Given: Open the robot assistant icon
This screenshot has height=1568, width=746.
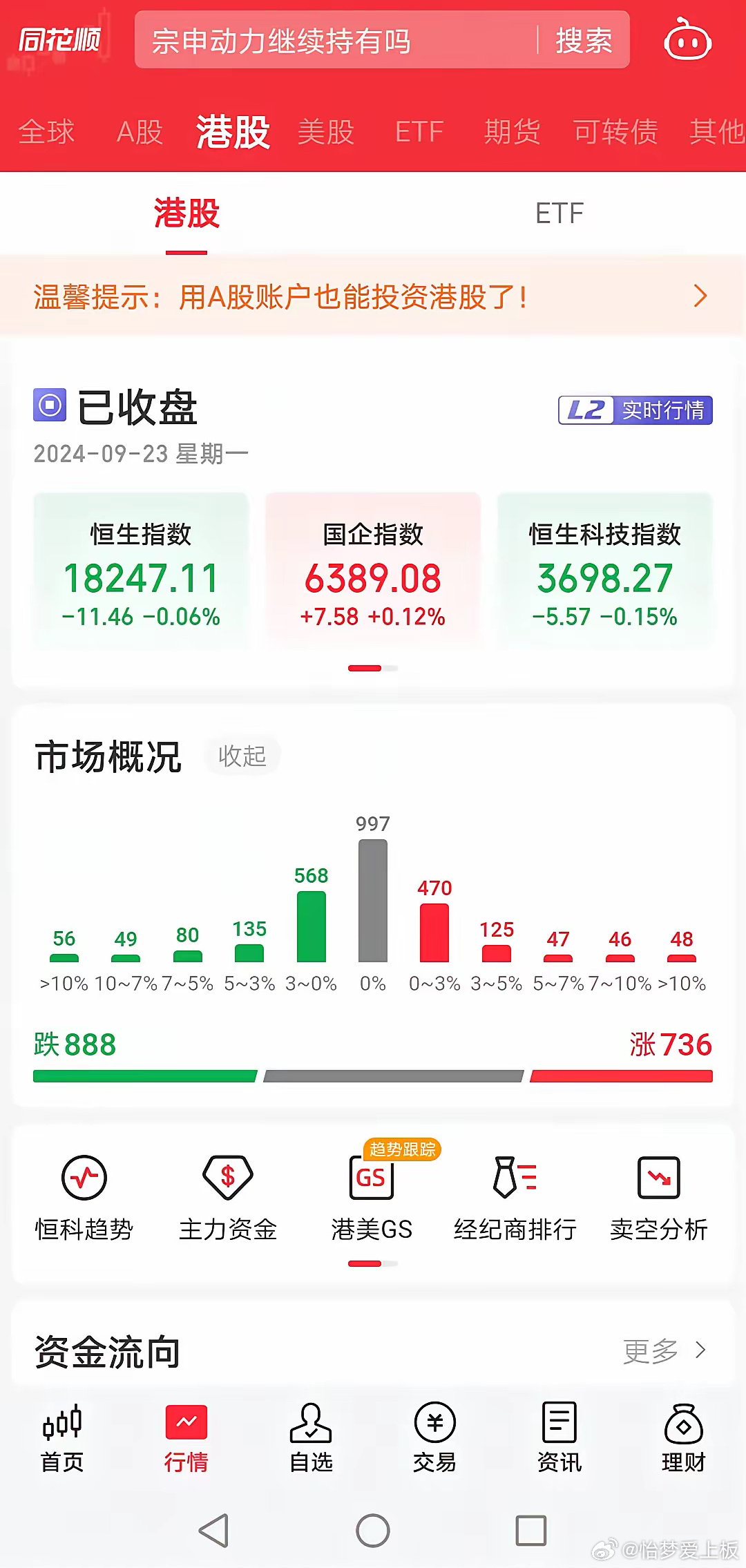Looking at the screenshot, I should (687, 40).
